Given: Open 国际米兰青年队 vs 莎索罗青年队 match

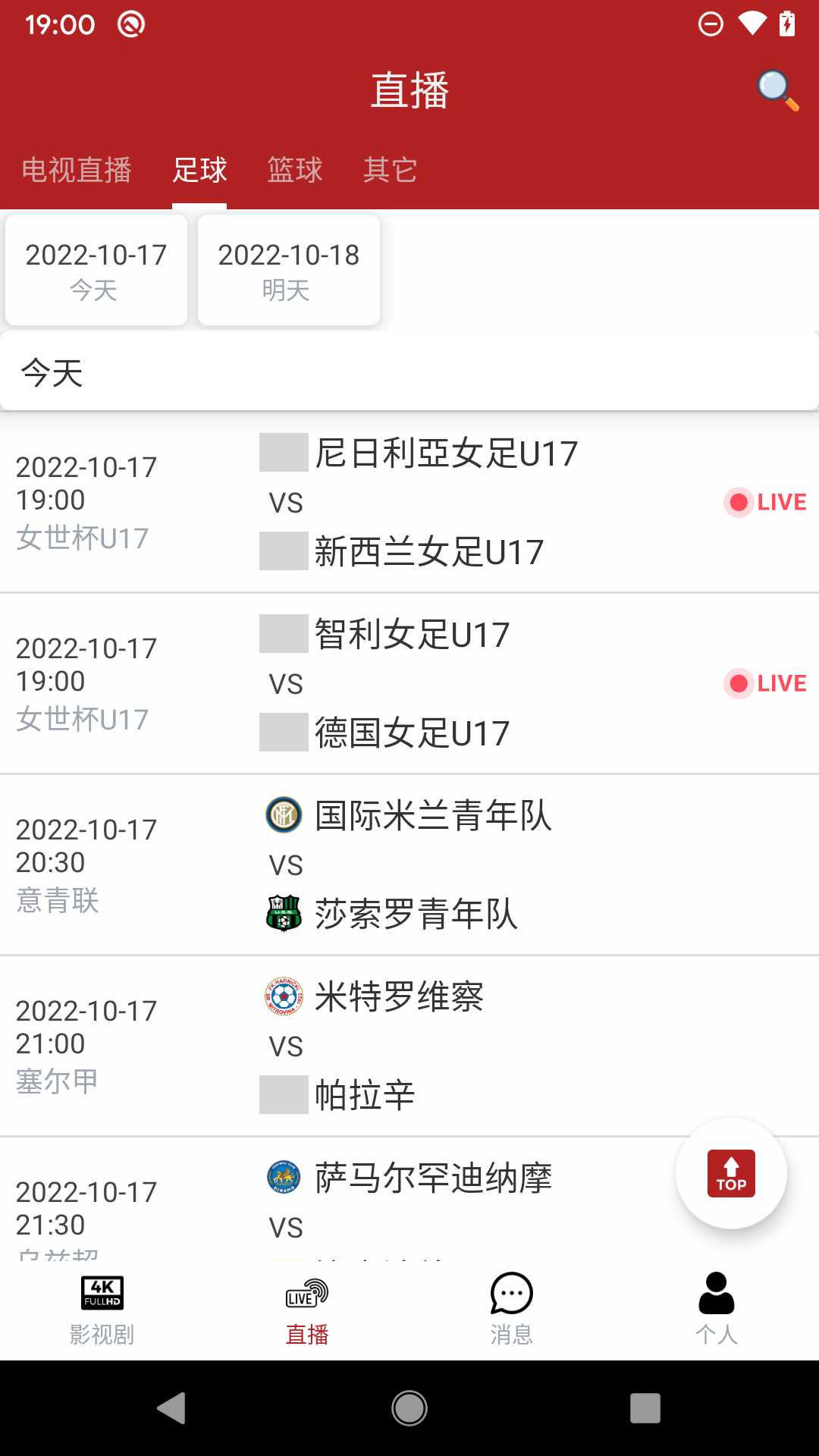Looking at the screenshot, I should [409, 864].
